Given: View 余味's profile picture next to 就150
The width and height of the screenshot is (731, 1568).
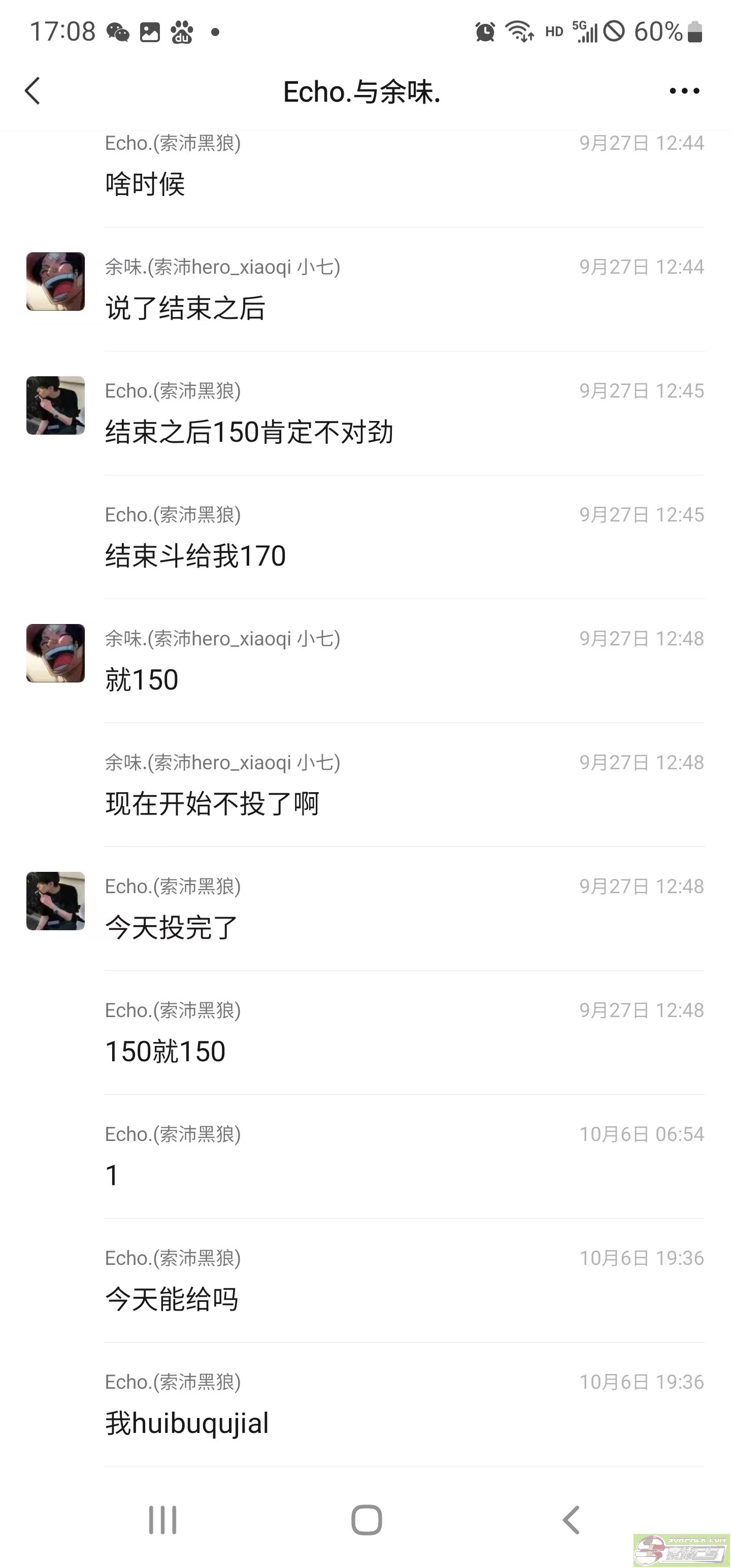Looking at the screenshot, I should (x=55, y=653).
